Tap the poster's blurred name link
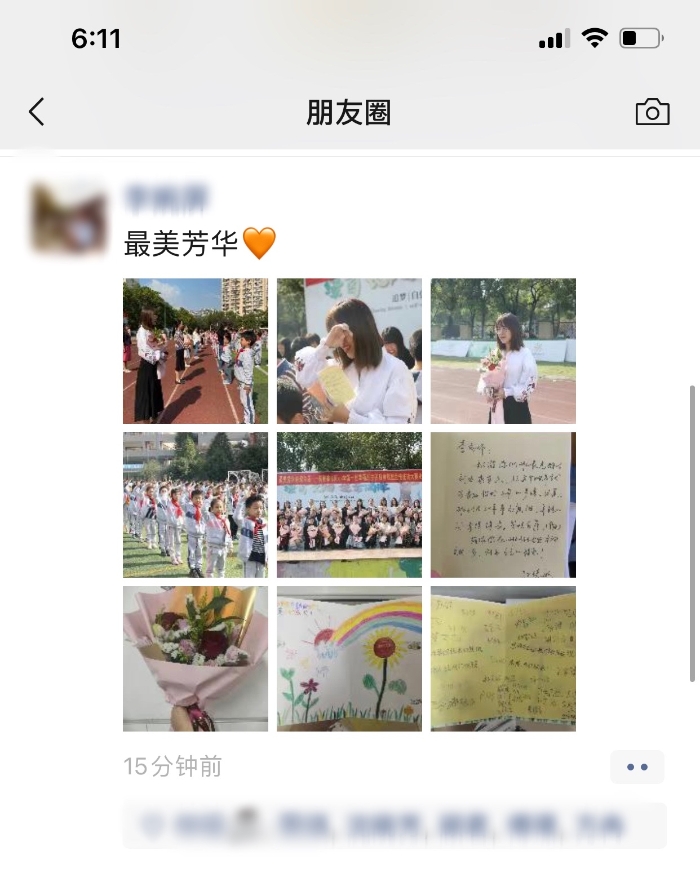Viewport: 700px width, 873px height. (x=167, y=198)
